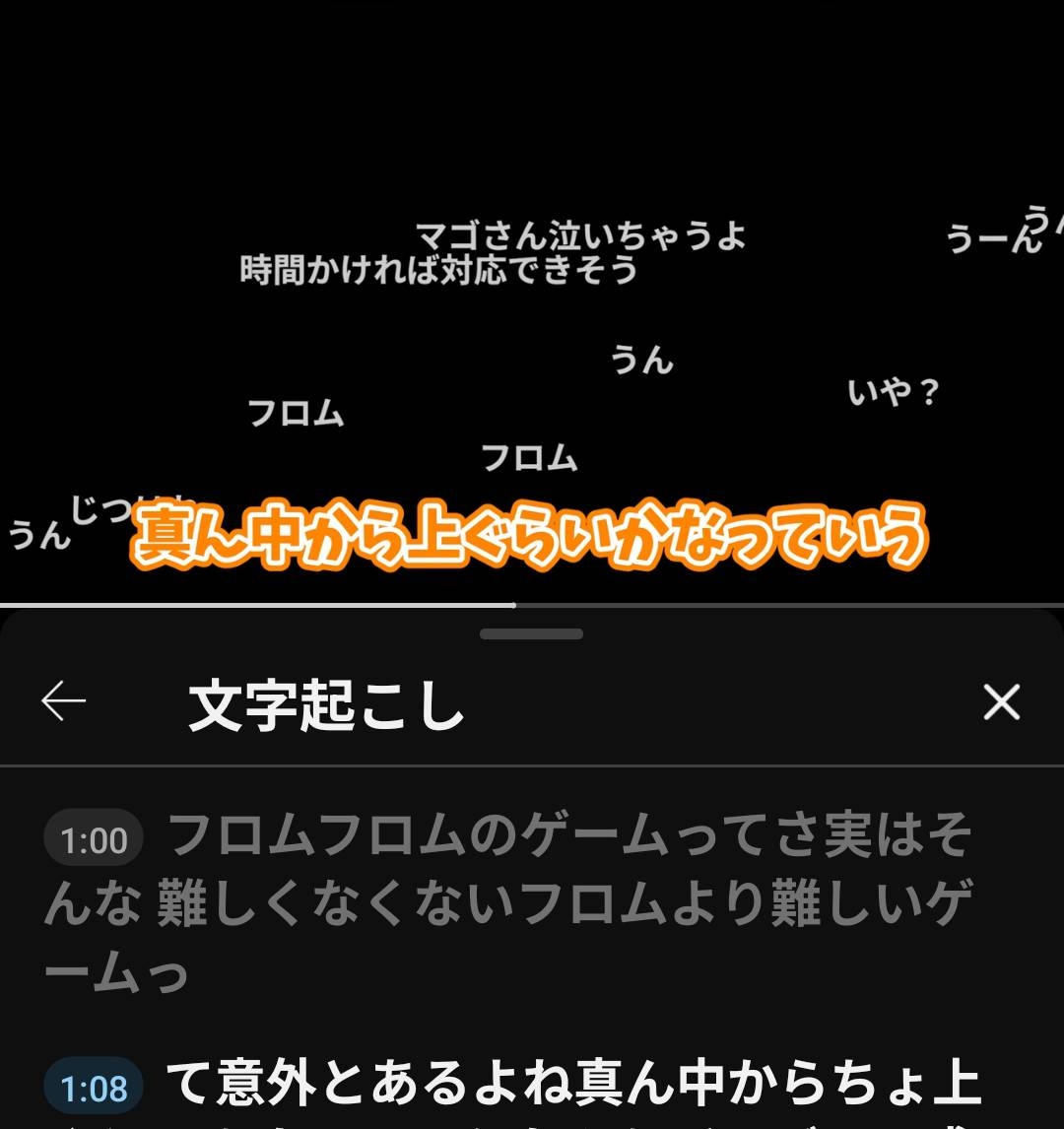Tap the 1:00 timestamp badge

[x=94, y=839]
